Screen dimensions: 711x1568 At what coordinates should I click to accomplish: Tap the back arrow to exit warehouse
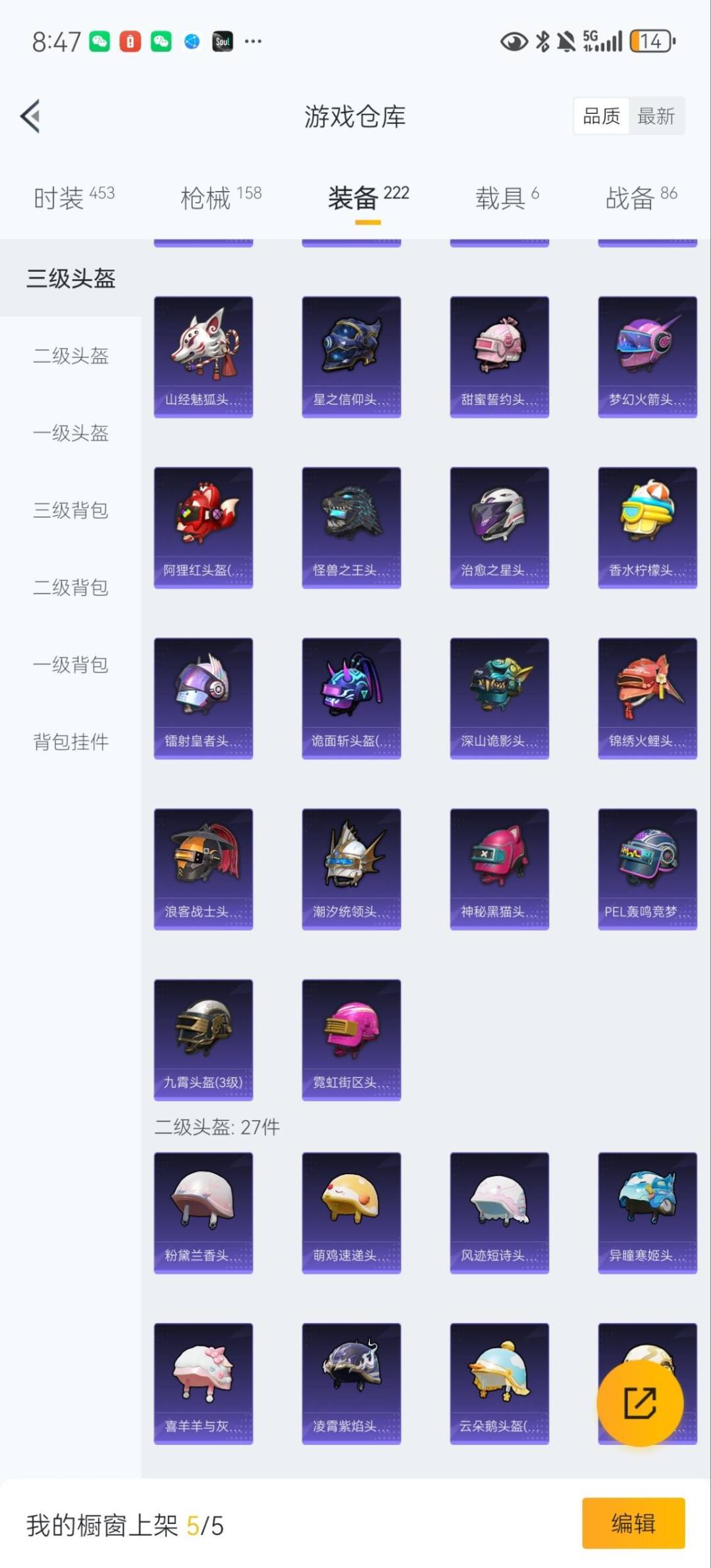click(x=31, y=115)
